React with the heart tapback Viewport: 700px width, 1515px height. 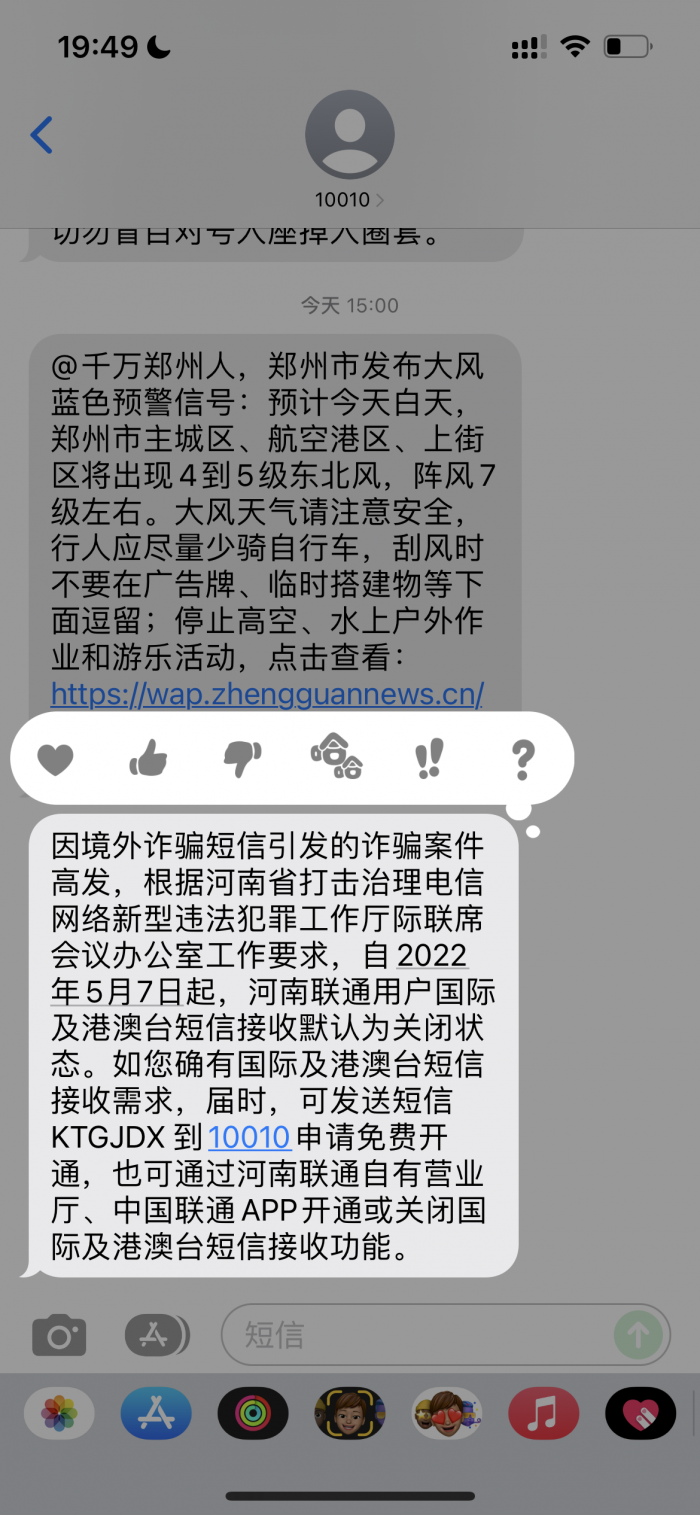coord(56,760)
